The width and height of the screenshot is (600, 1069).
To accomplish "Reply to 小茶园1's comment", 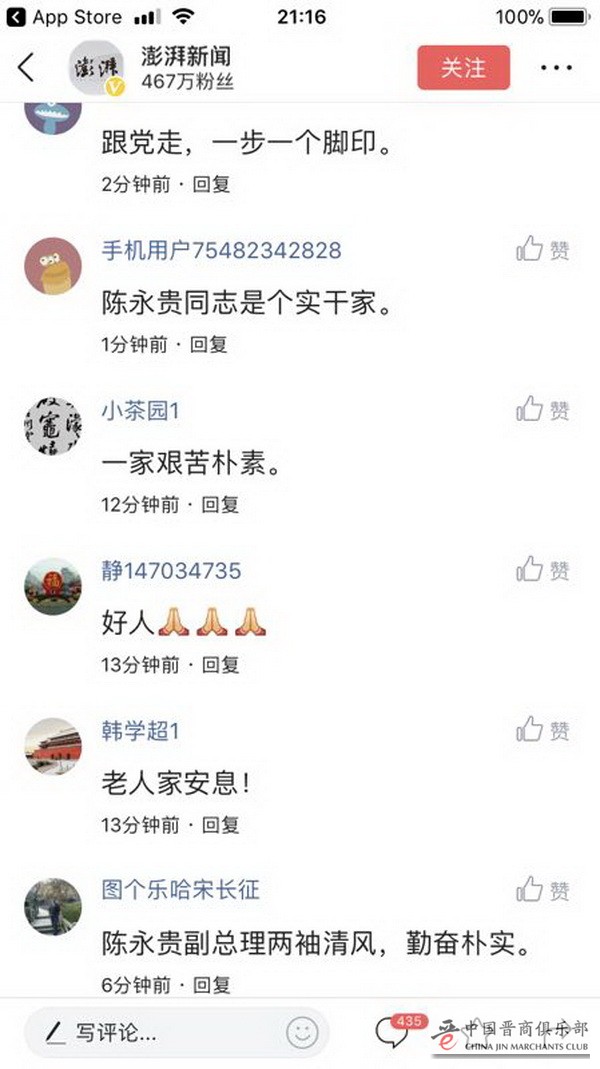I will pos(220,505).
